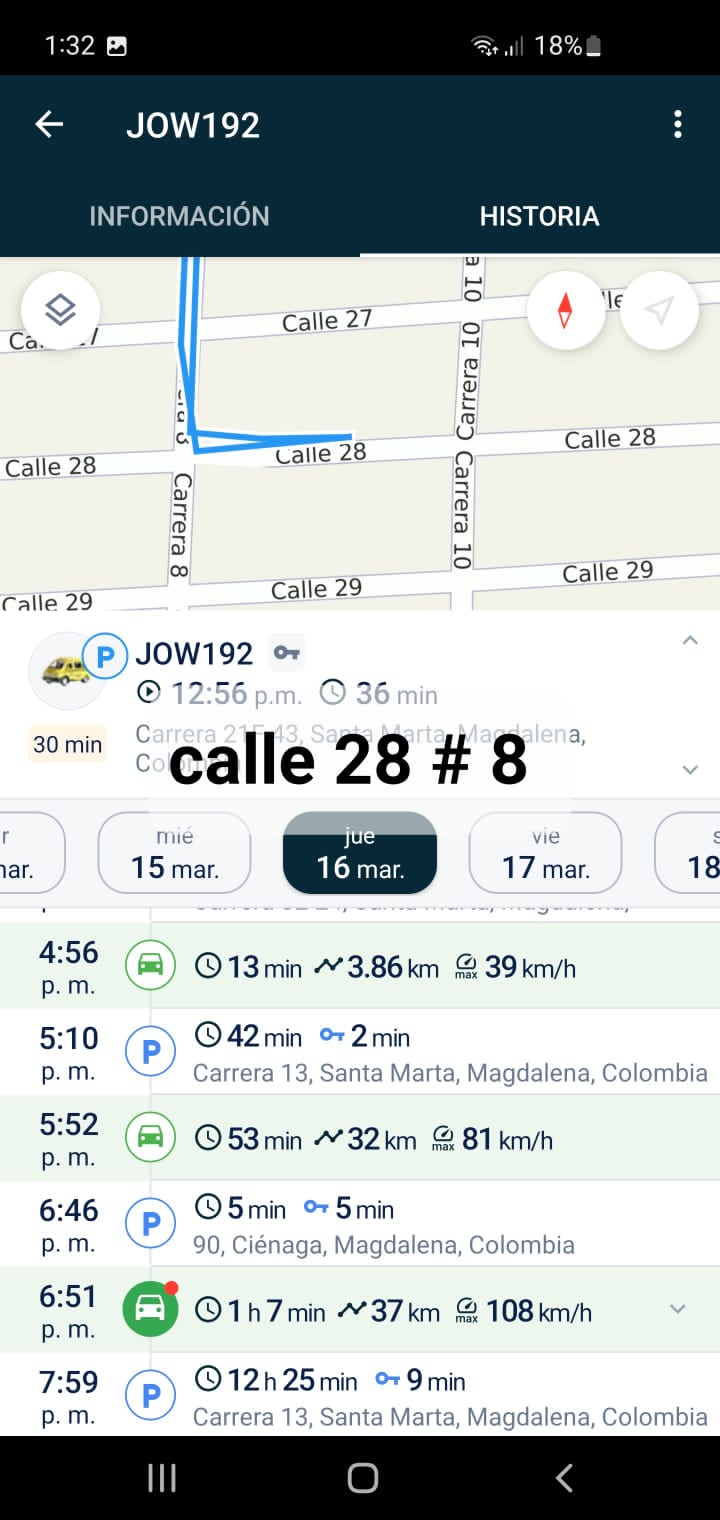Select the Historia tab

pyautogui.click(x=539, y=216)
